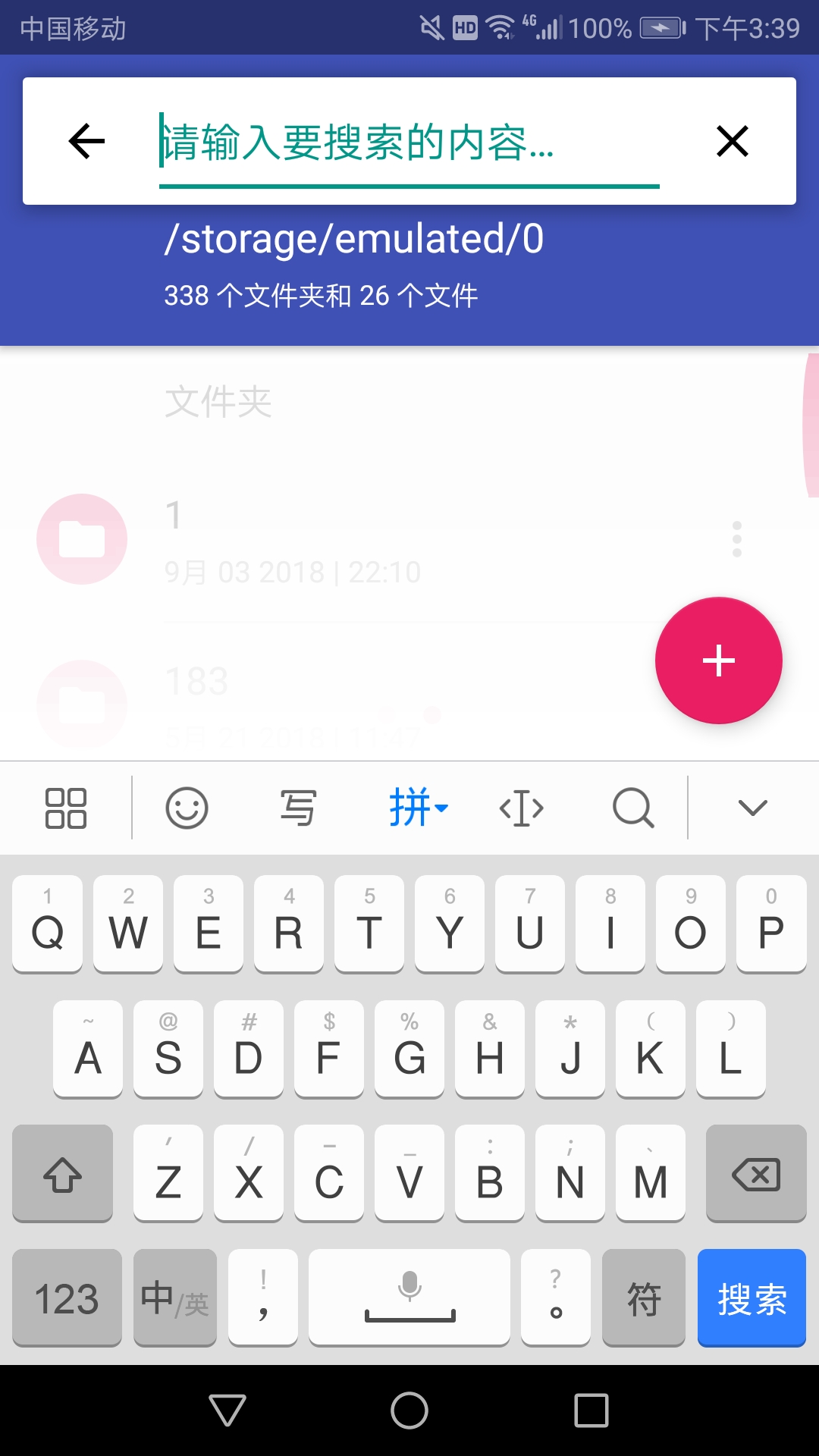Open keyboard grid menu icon
The image size is (819, 1456).
(x=66, y=808)
